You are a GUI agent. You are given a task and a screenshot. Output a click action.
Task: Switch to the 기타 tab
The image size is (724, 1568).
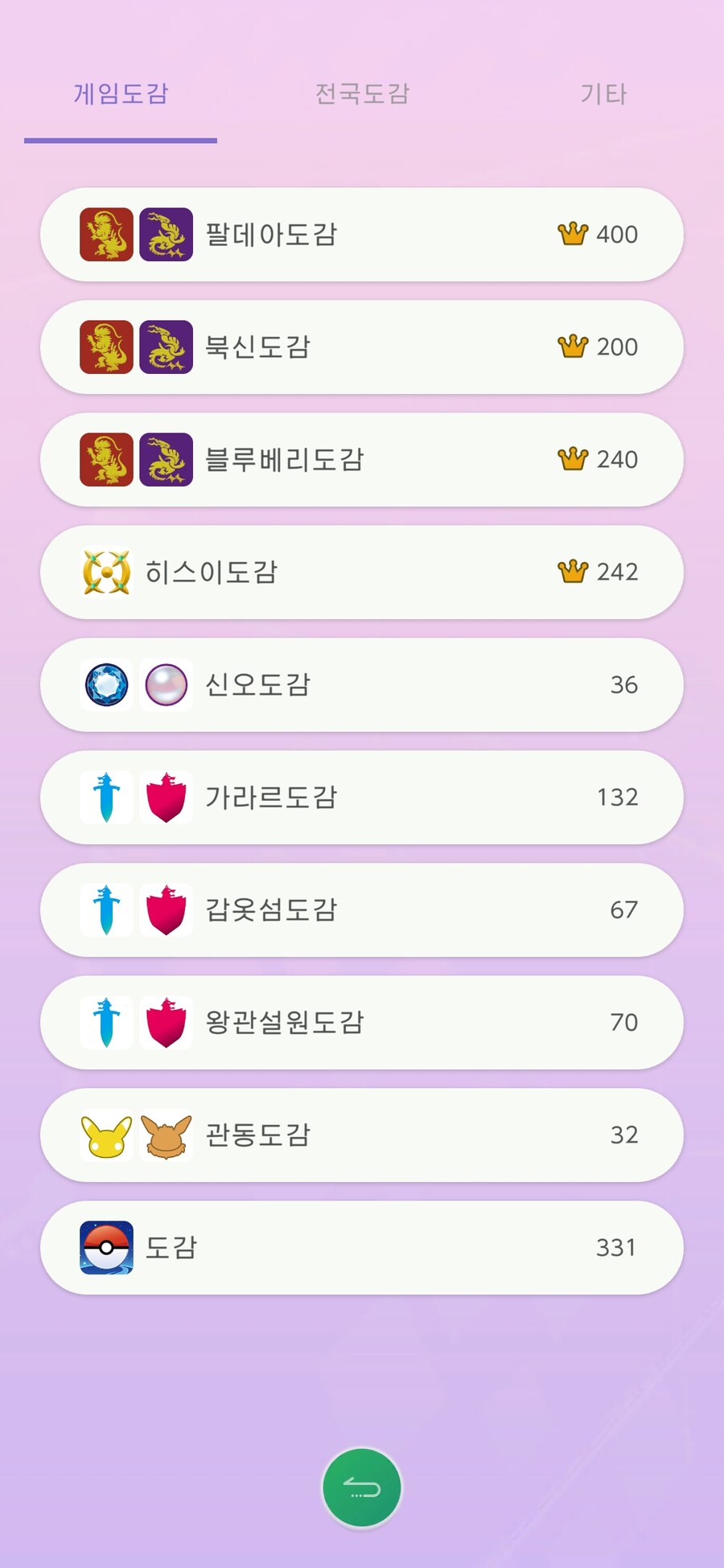[603, 94]
